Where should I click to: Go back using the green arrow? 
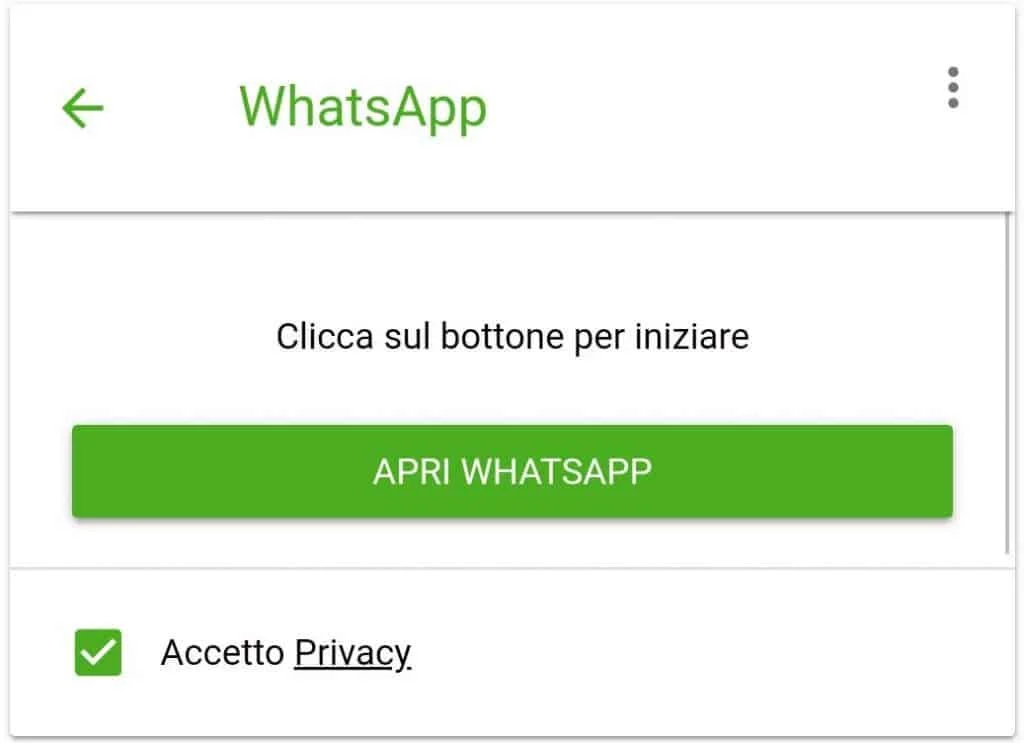click(82, 107)
